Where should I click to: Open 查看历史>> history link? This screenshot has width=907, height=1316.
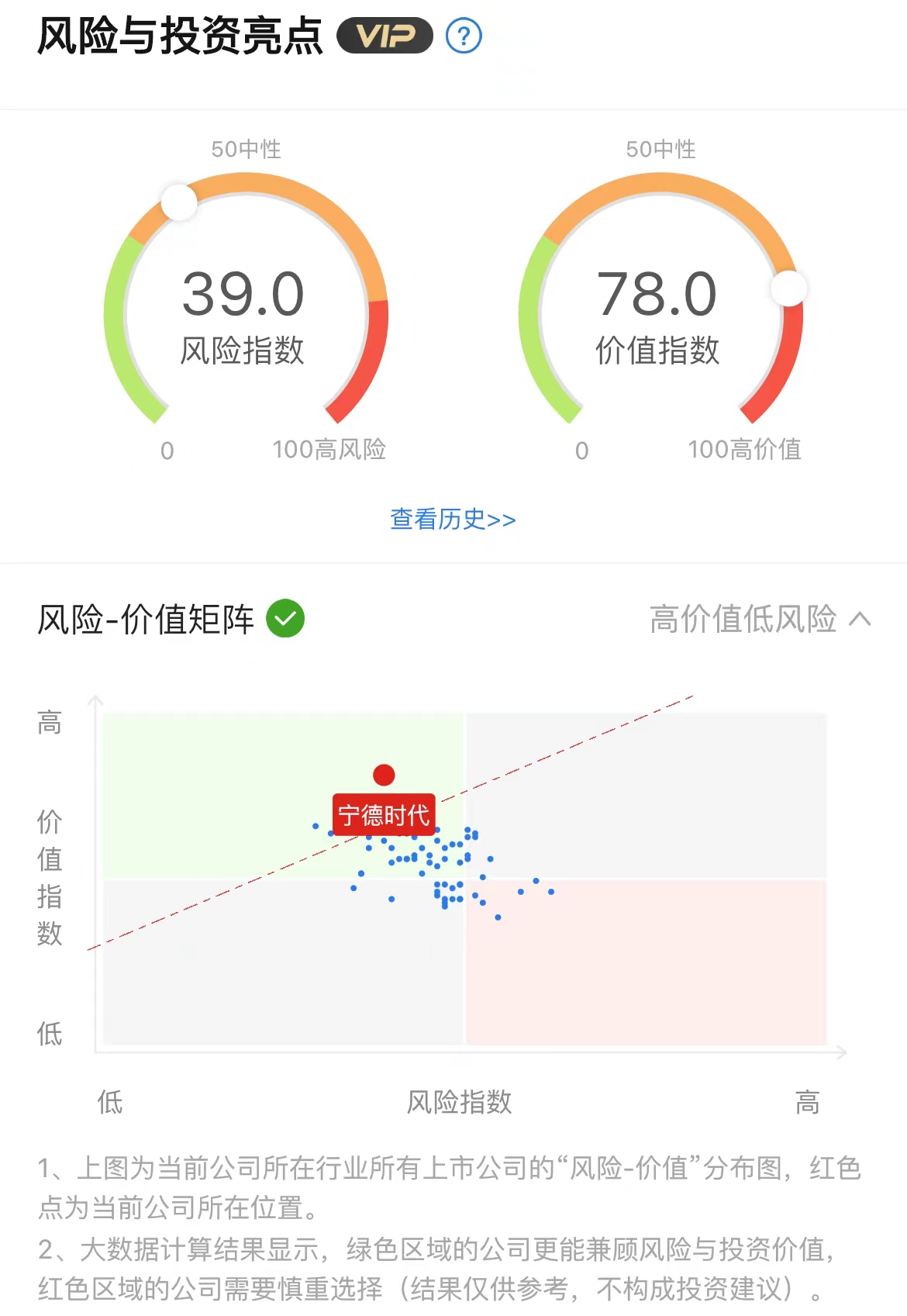click(x=453, y=520)
